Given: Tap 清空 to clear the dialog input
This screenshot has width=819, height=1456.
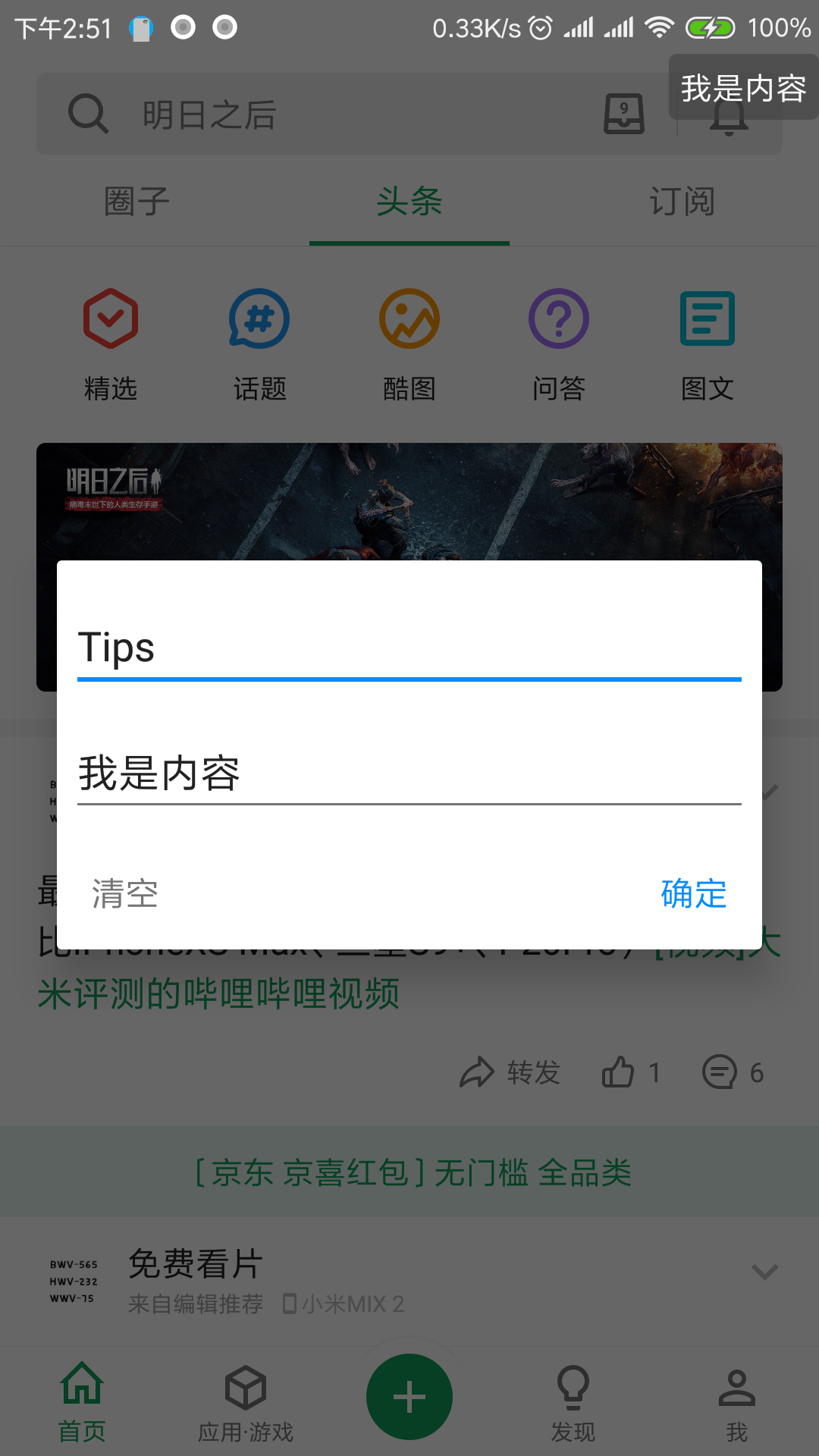Looking at the screenshot, I should point(125,893).
